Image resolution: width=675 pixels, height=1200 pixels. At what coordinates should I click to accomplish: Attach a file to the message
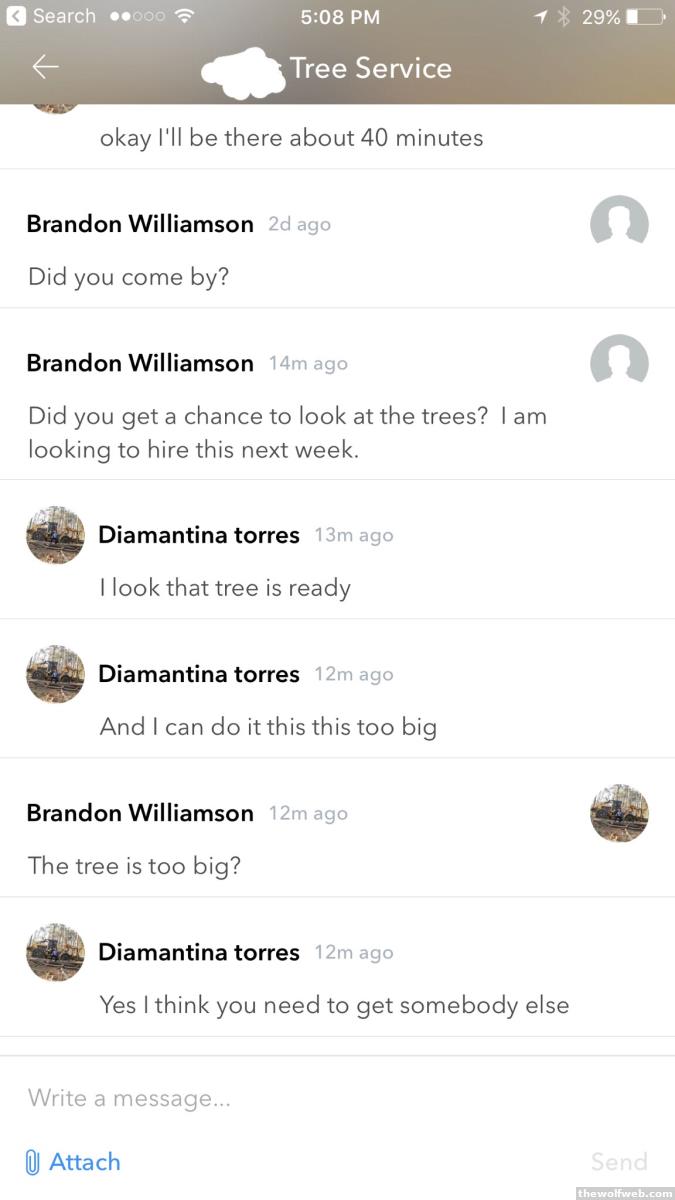[x=73, y=1162]
